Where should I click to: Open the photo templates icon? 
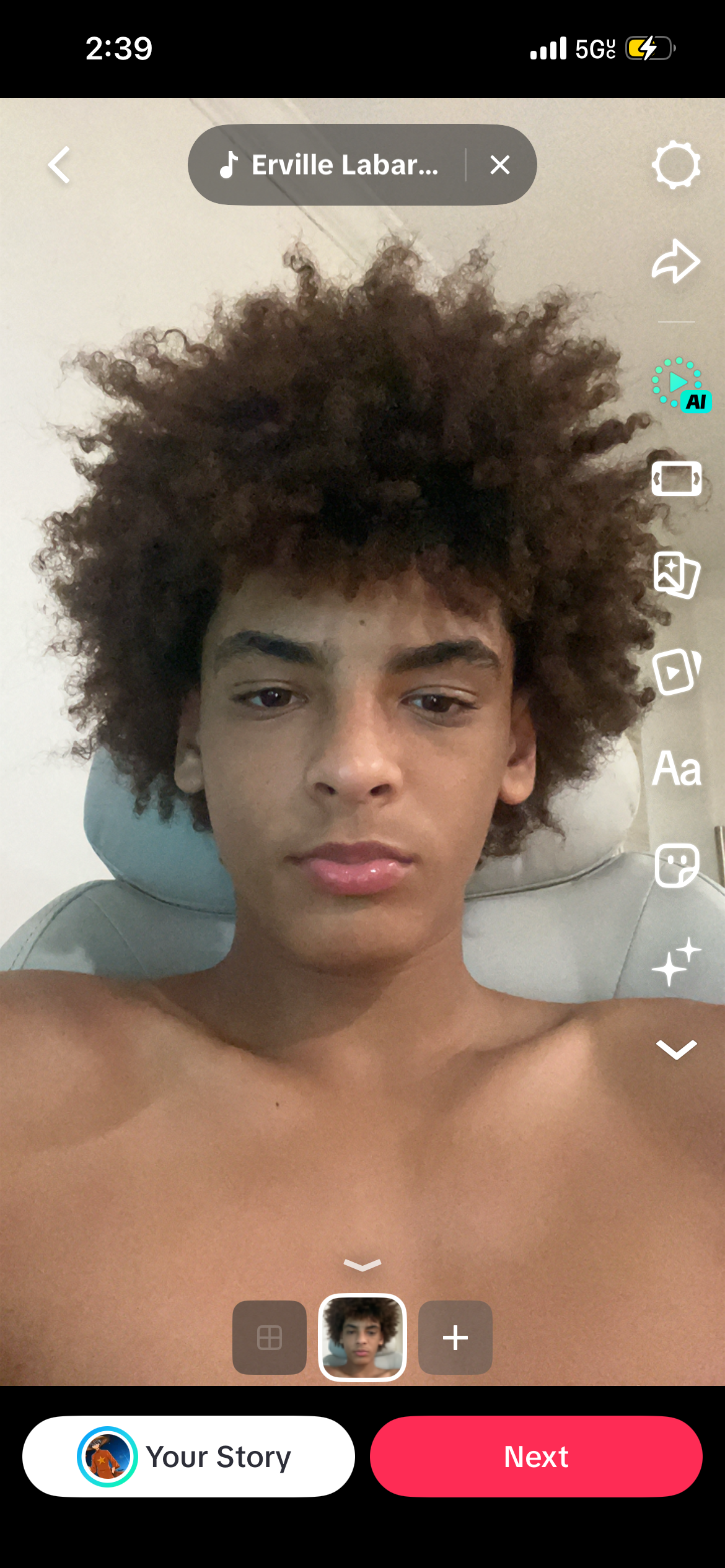click(676, 575)
